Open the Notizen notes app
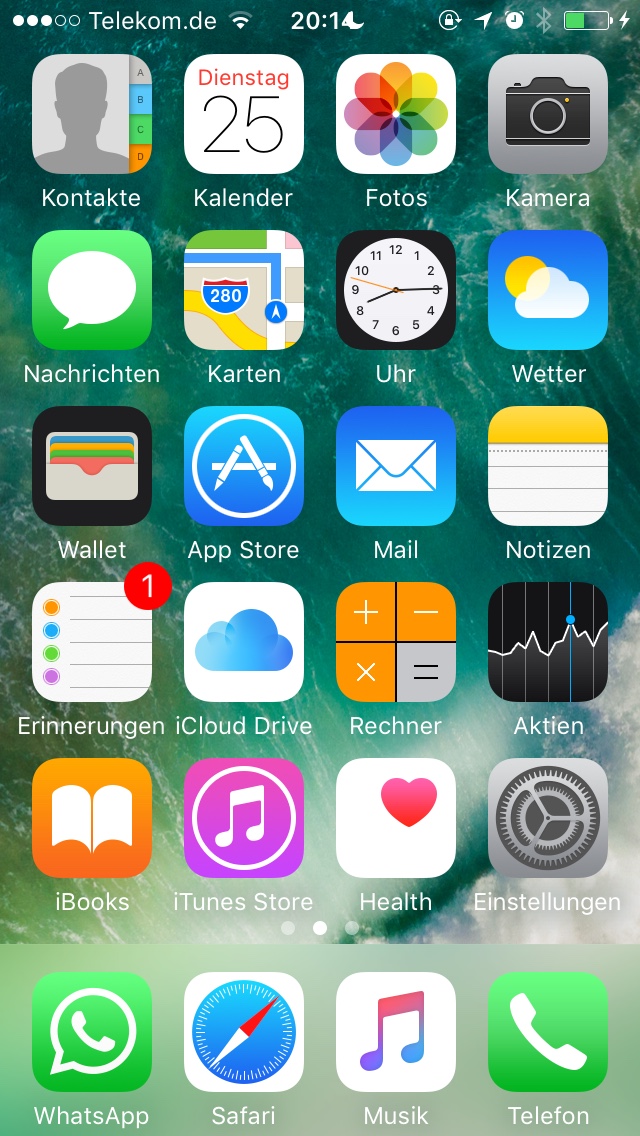 point(548,466)
